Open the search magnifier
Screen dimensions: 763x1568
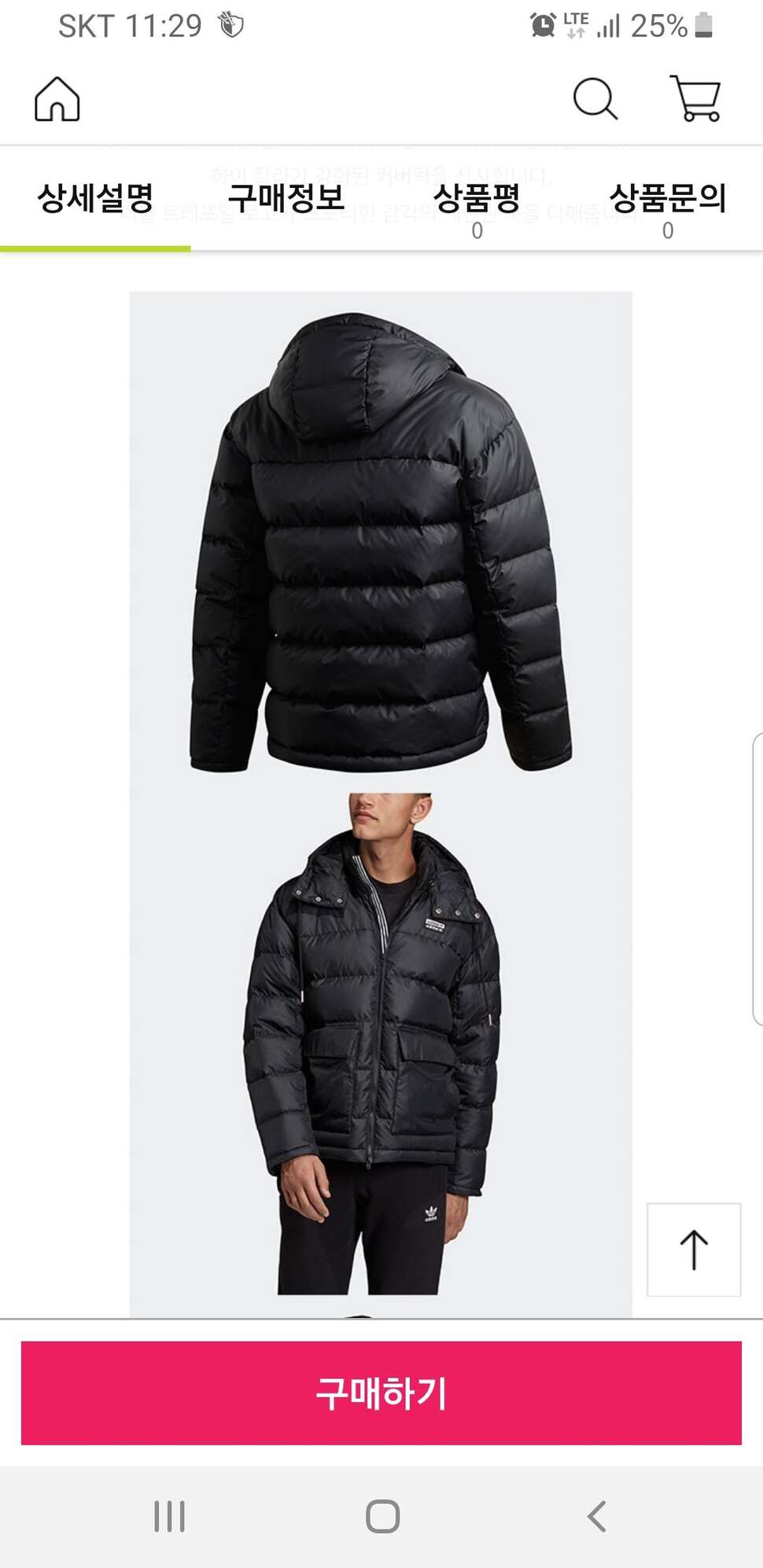(x=595, y=99)
